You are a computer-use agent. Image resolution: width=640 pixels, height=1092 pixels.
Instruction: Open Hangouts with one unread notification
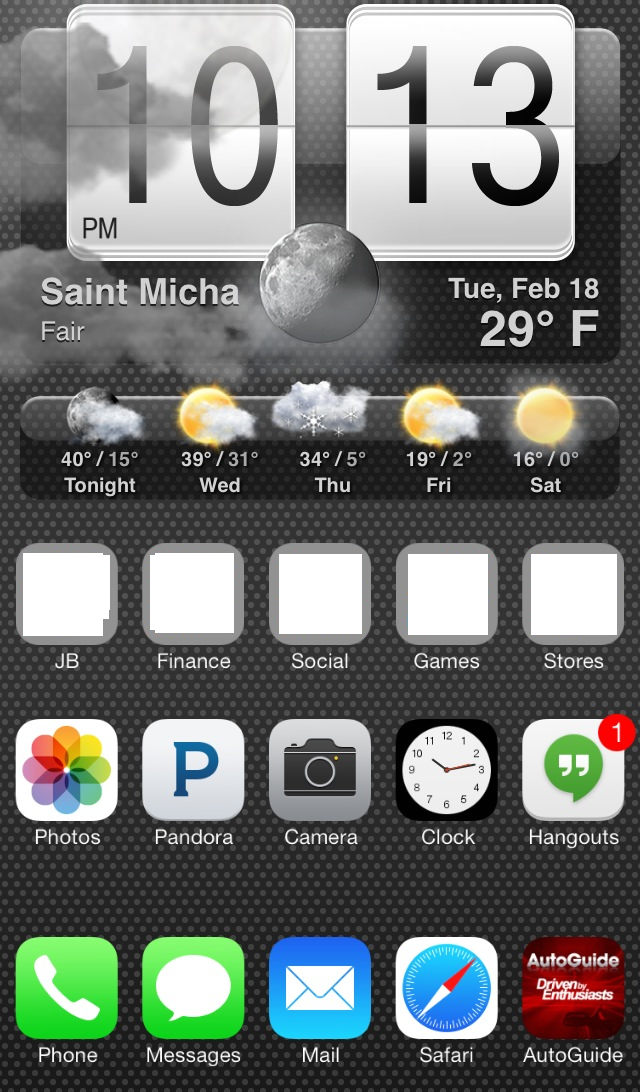[x=573, y=770]
